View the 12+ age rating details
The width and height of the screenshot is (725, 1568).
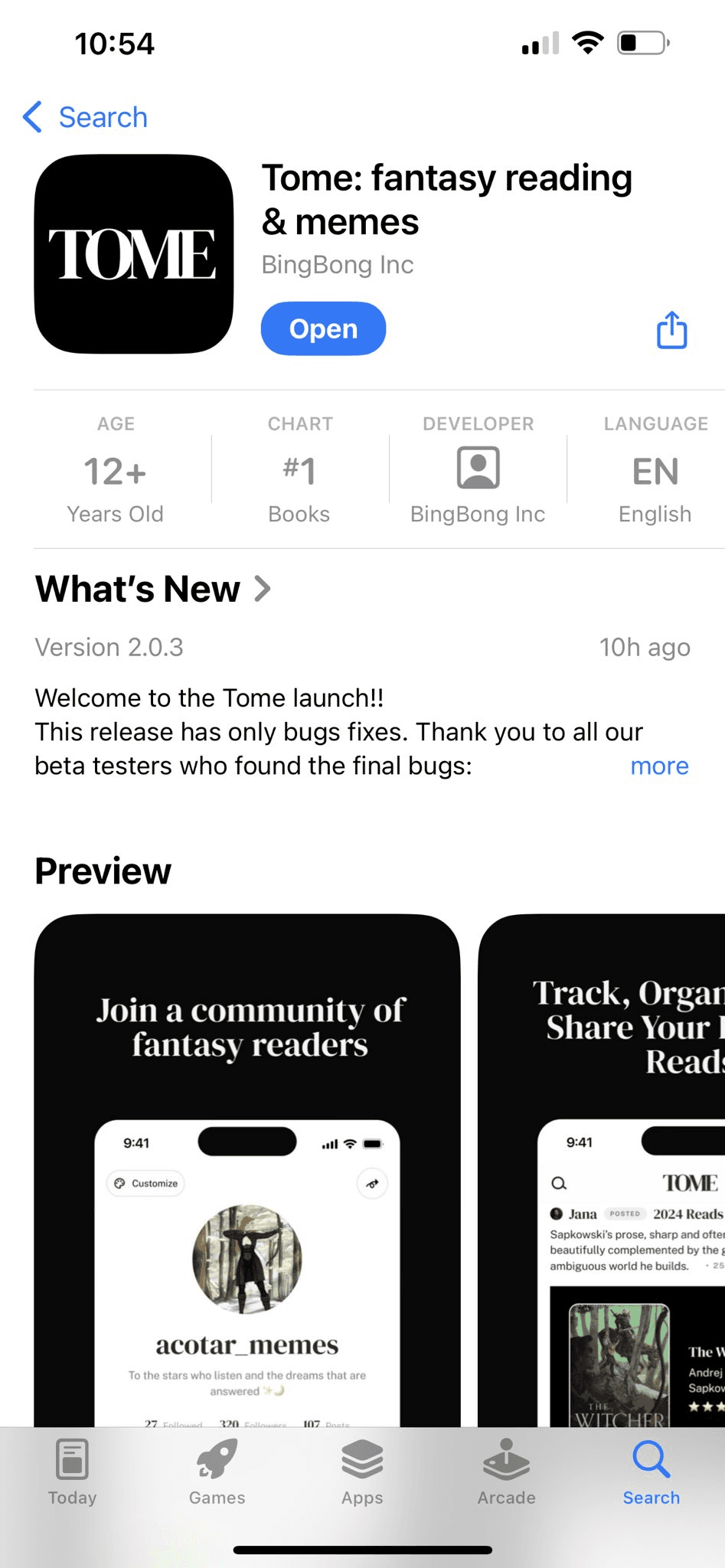pyautogui.click(x=115, y=470)
